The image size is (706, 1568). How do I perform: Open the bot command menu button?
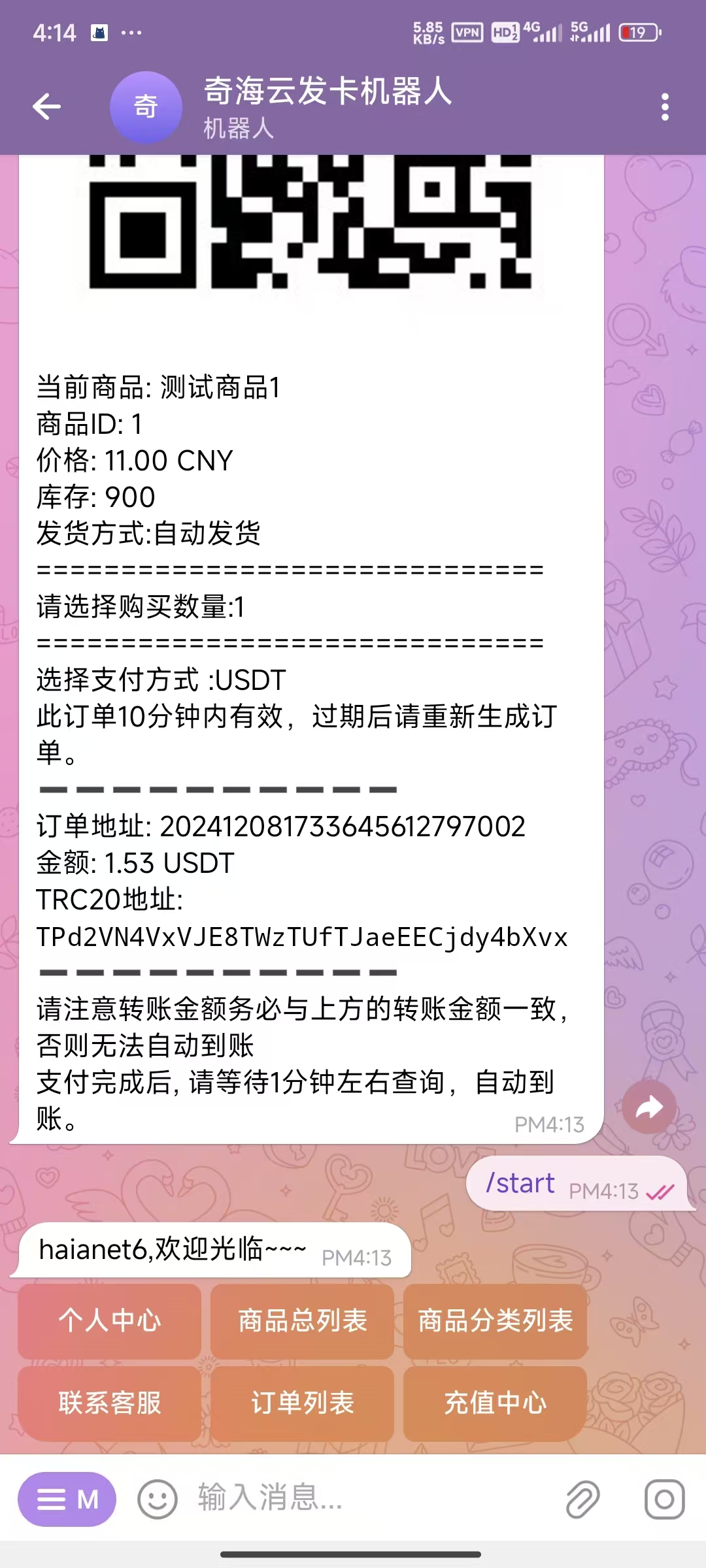(67, 1499)
